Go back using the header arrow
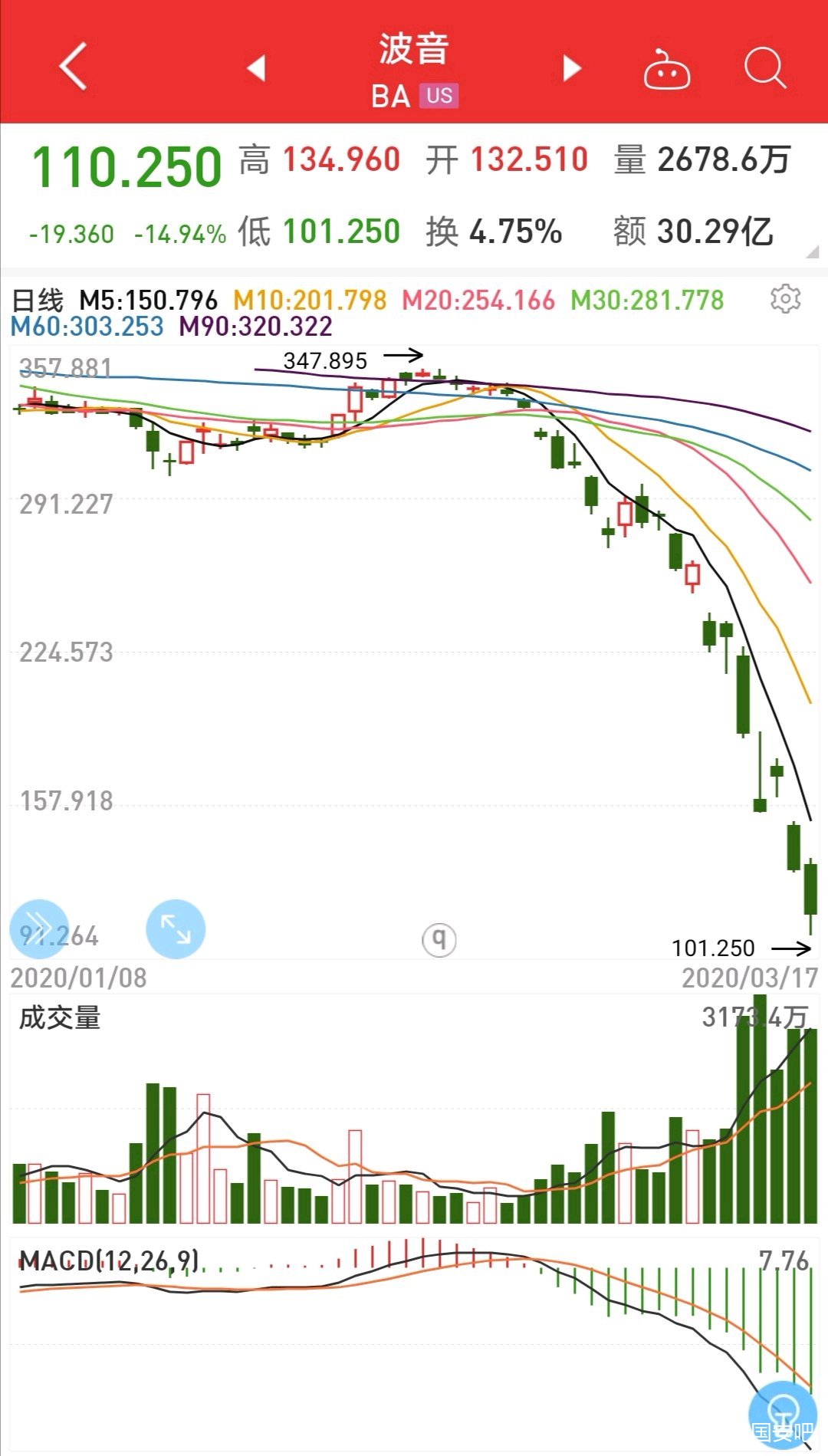The height and width of the screenshot is (1456, 828). click(x=73, y=67)
